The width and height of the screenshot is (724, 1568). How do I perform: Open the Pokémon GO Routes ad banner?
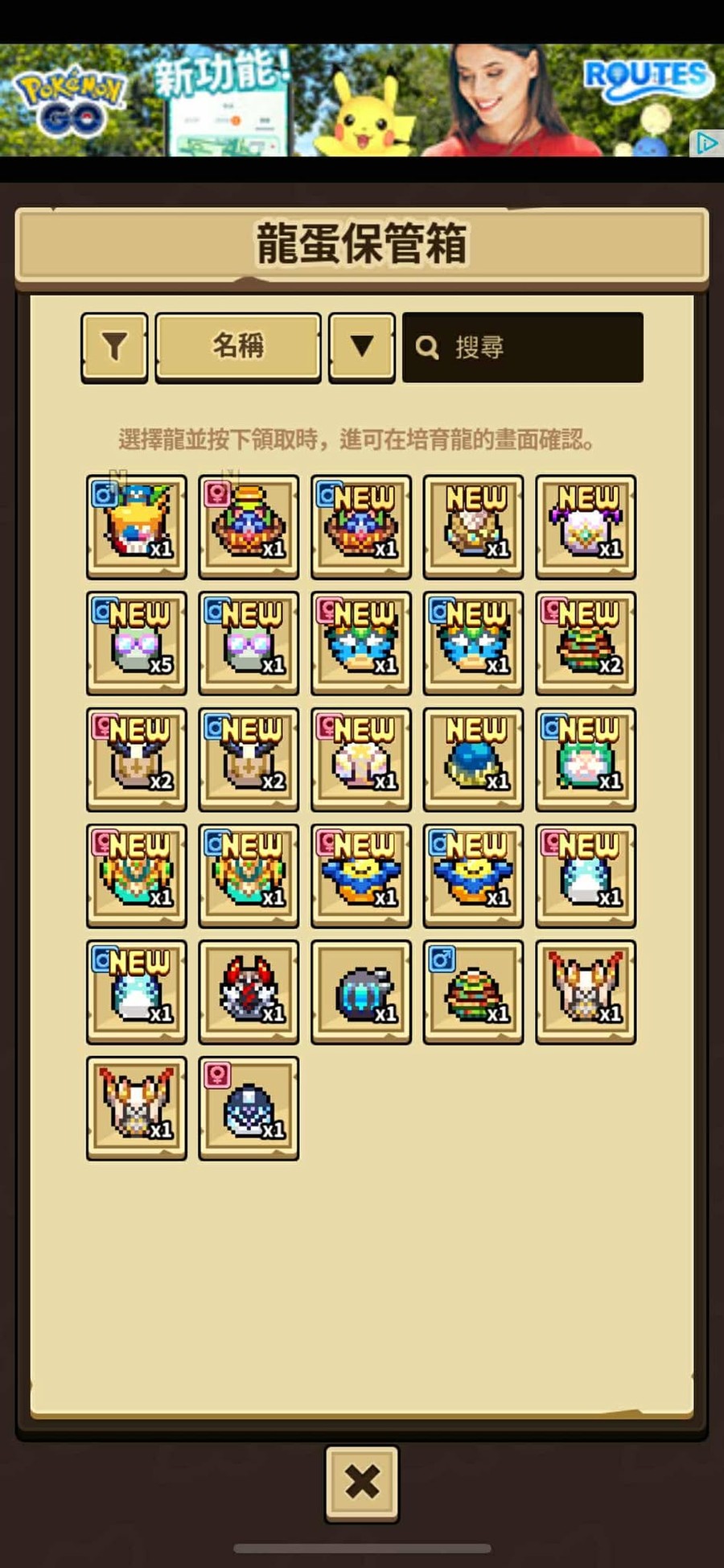pyautogui.click(x=362, y=101)
